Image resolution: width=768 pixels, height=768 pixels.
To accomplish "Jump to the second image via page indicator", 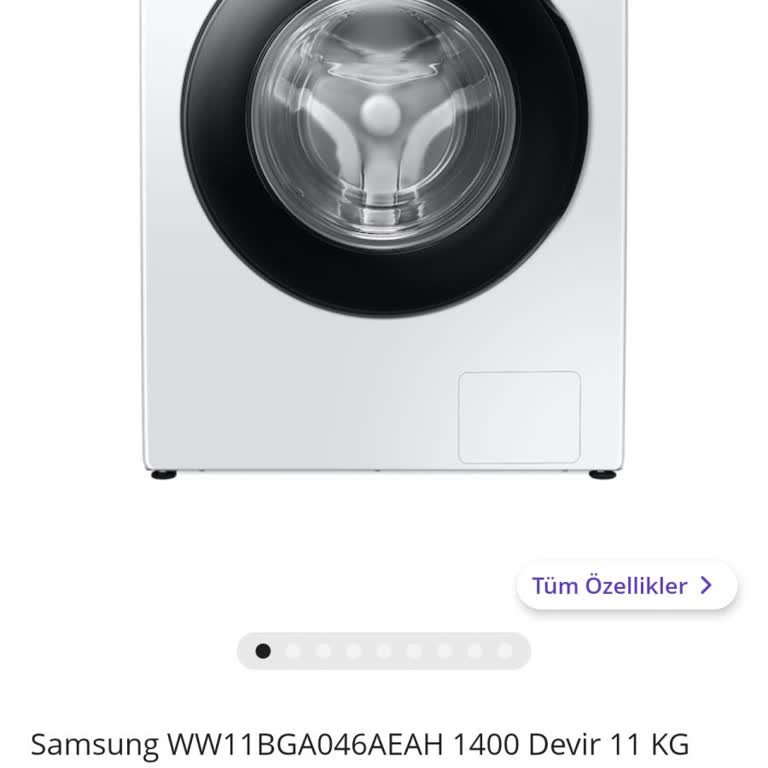I will (x=293, y=651).
